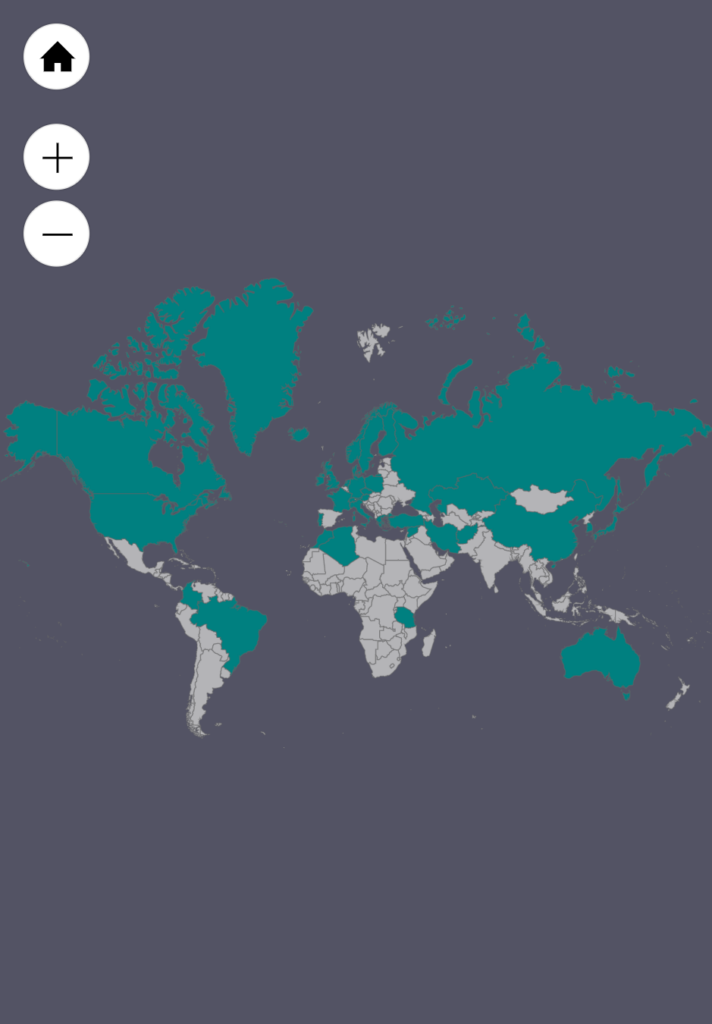Select Mongolia on the map
The width and height of the screenshot is (712, 1024).
(541, 499)
